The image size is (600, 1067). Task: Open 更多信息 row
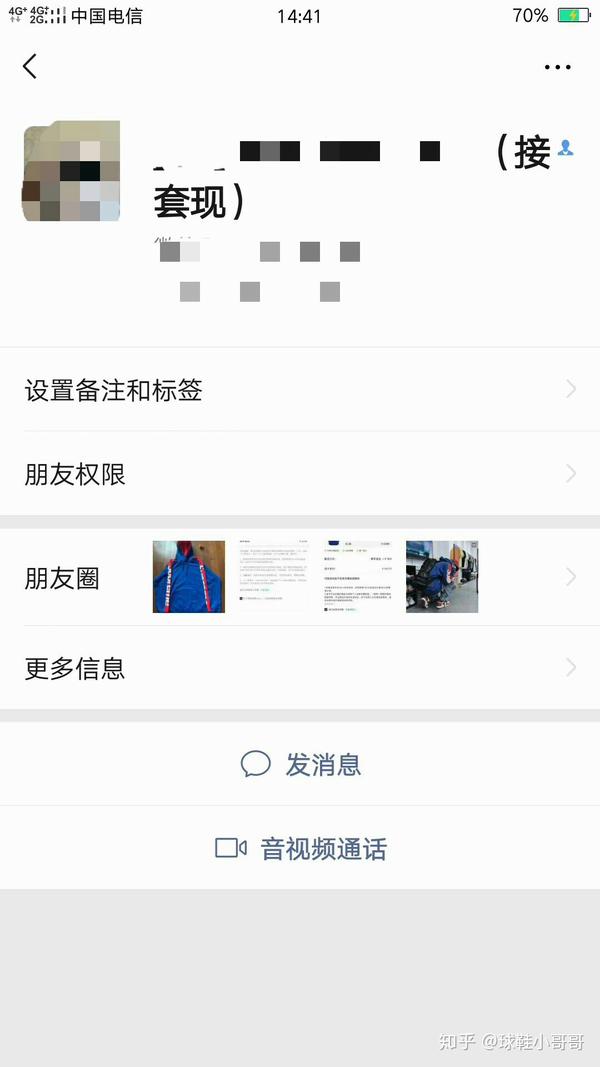click(300, 668)
